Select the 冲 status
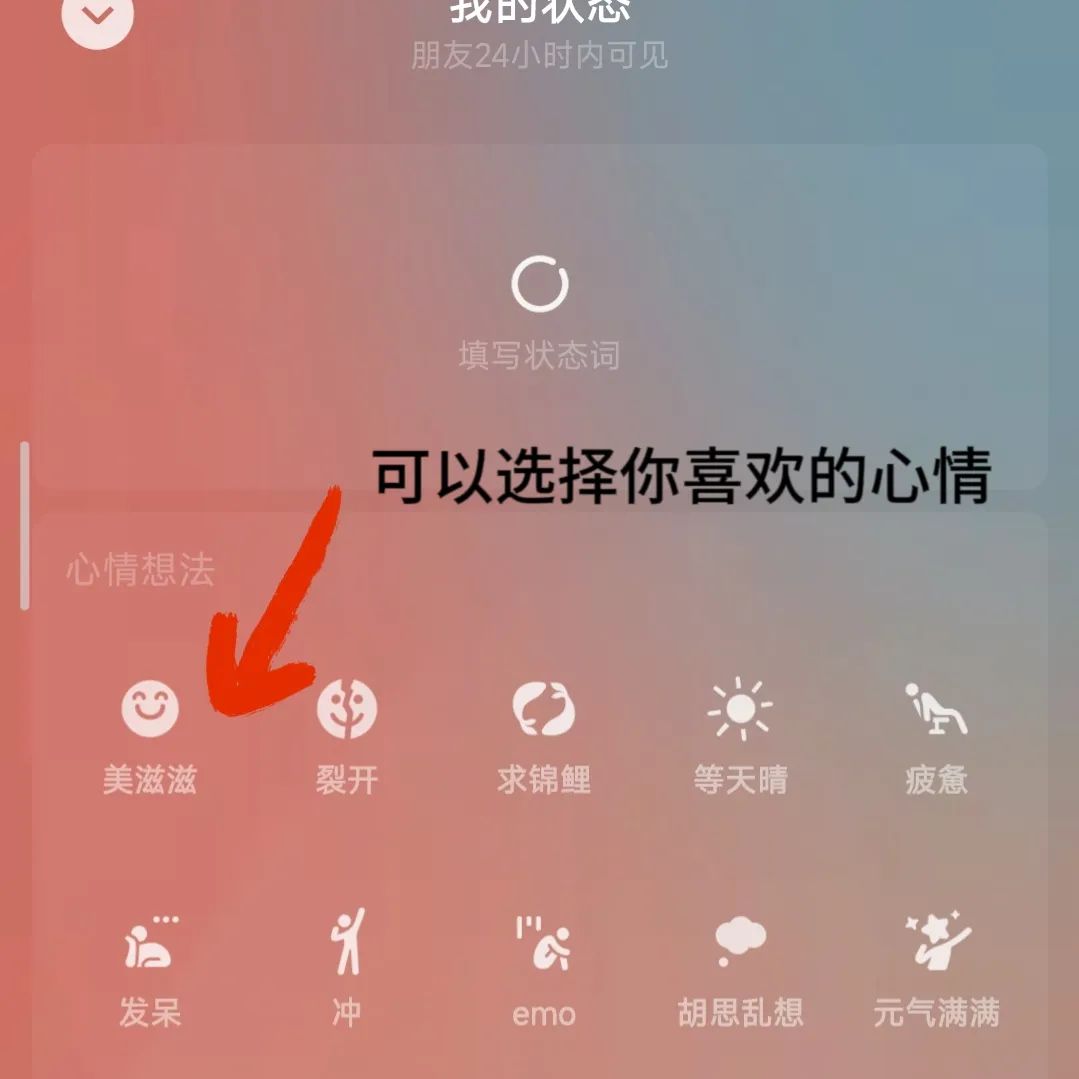 (x=347, y=969)
